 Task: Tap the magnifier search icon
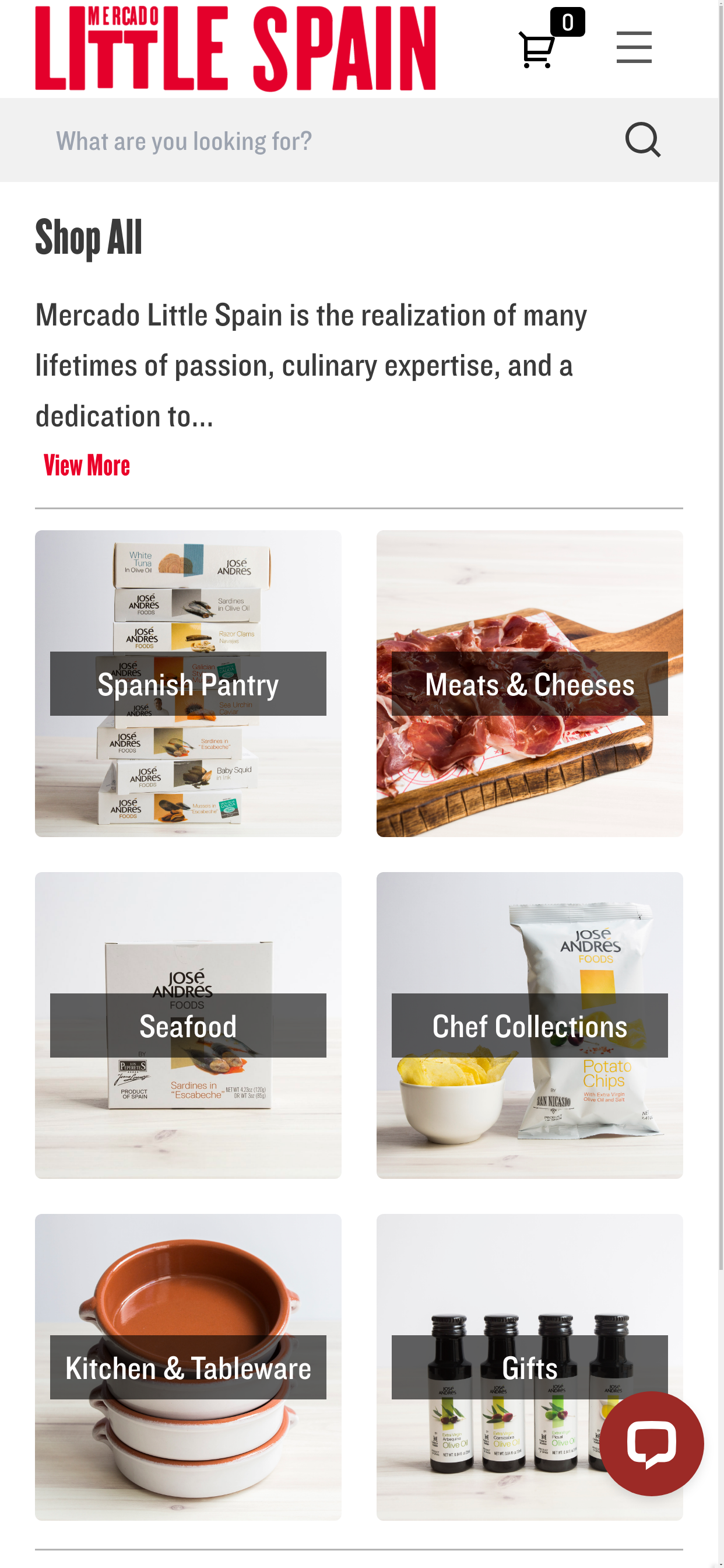click(642, 140)
